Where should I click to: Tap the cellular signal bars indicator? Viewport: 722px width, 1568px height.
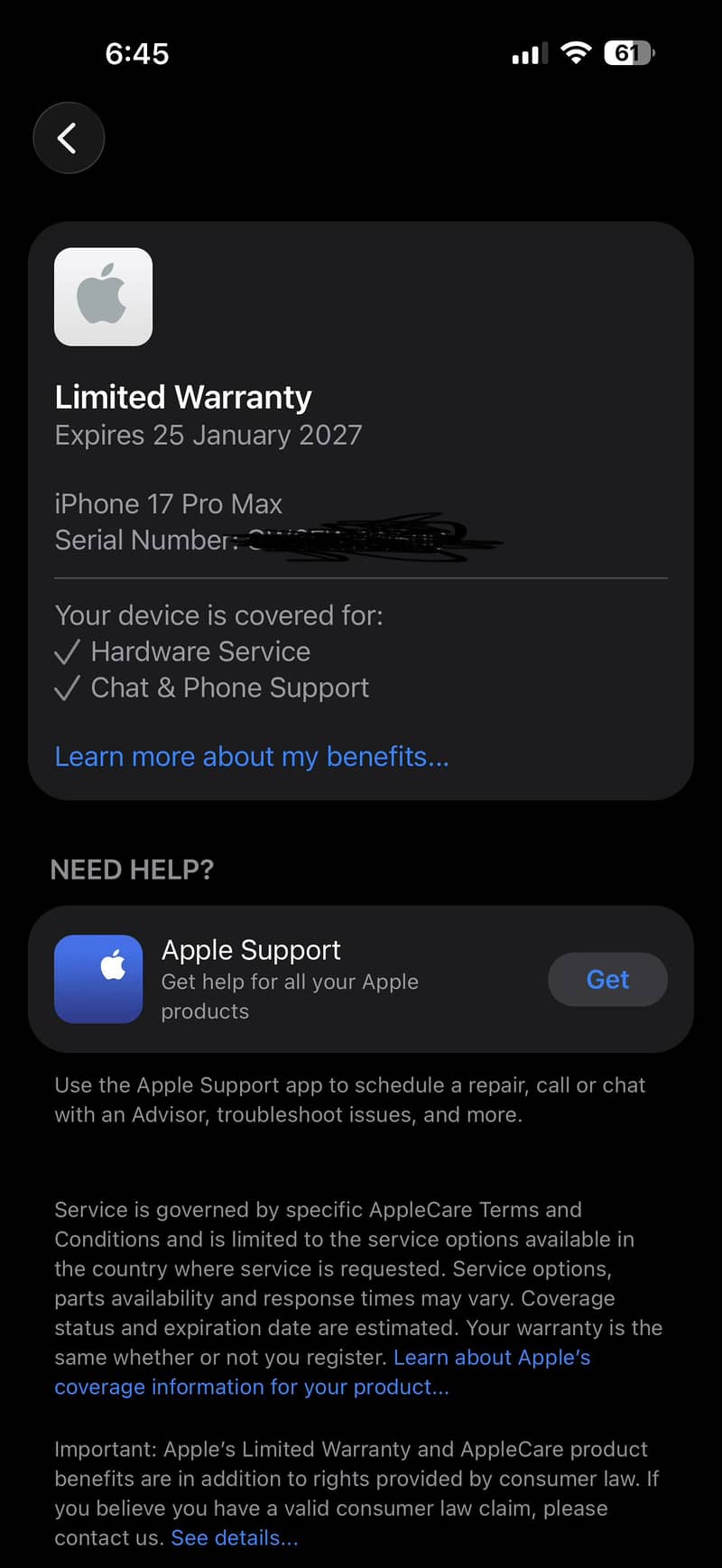[x=528, y=52]
